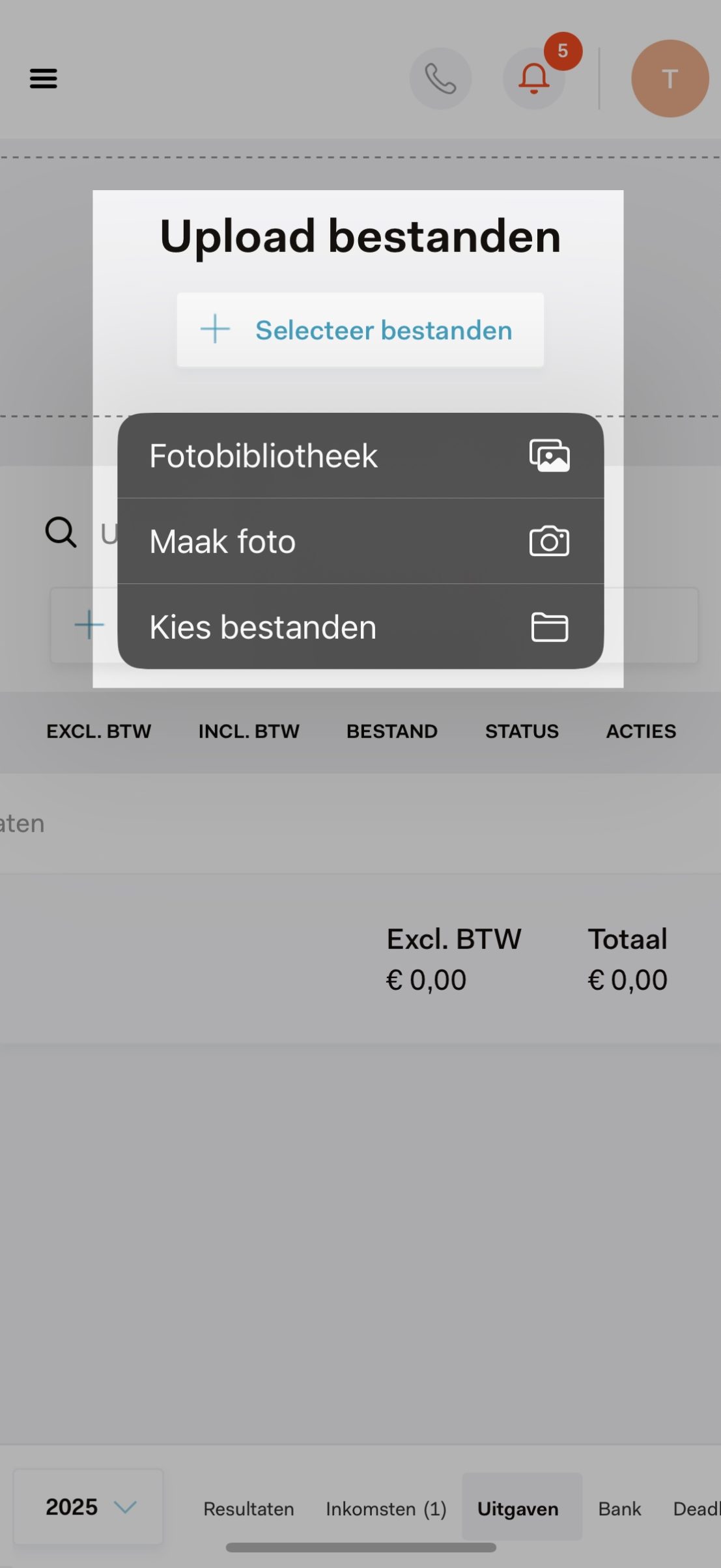Switch to the Bank tab
The image size is (721, 1568).
(619, 1509)
